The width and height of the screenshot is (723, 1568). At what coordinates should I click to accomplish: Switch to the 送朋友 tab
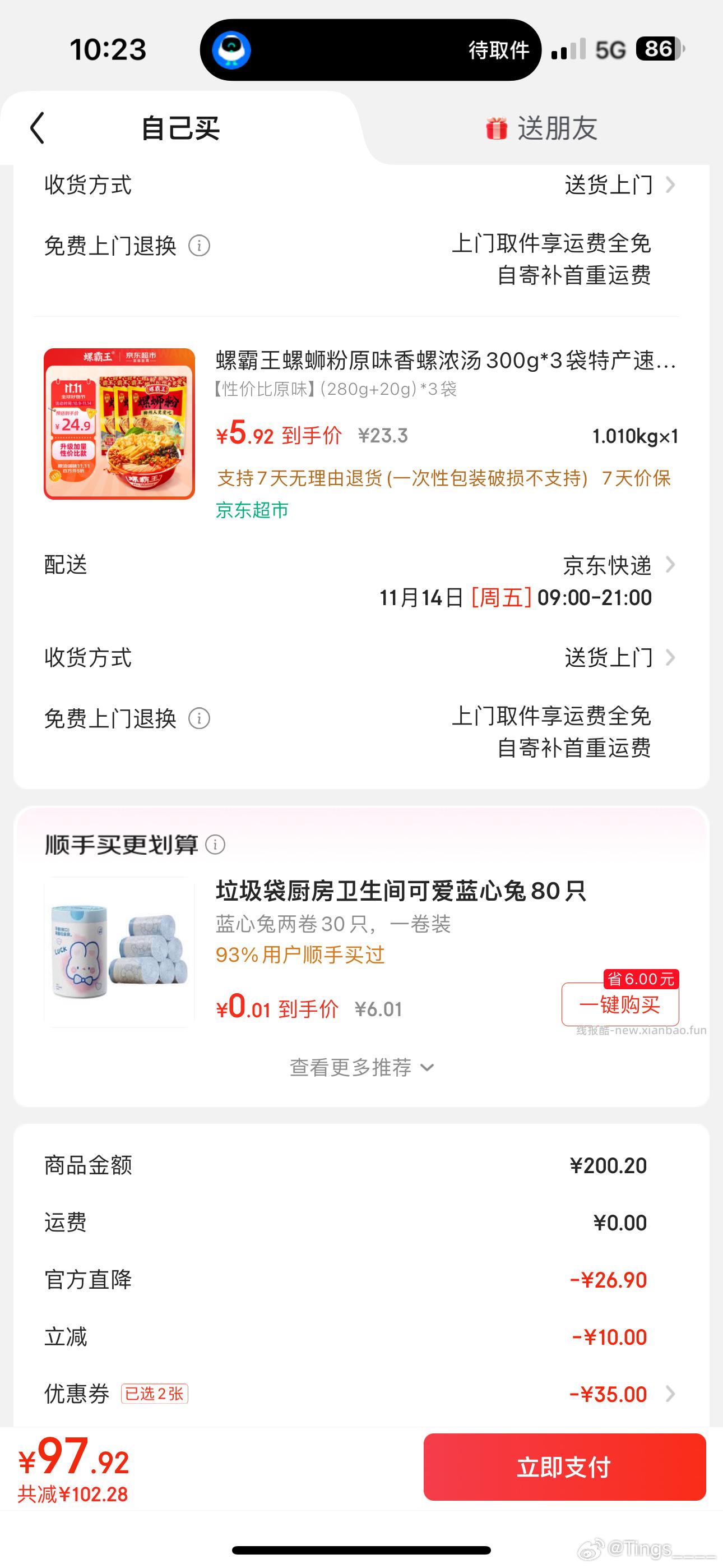(x=558, y=128)
